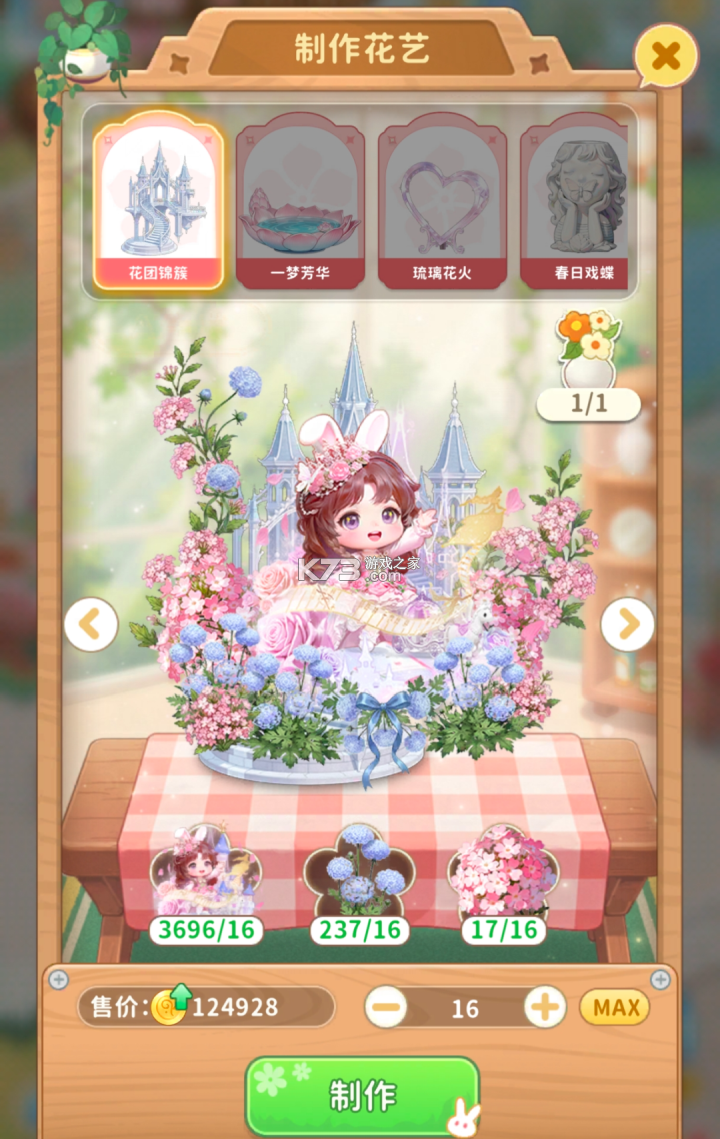Set quantity to maximum with MAX button
This screenshot has width=720, height=1139.
[x=616, y=1007]
